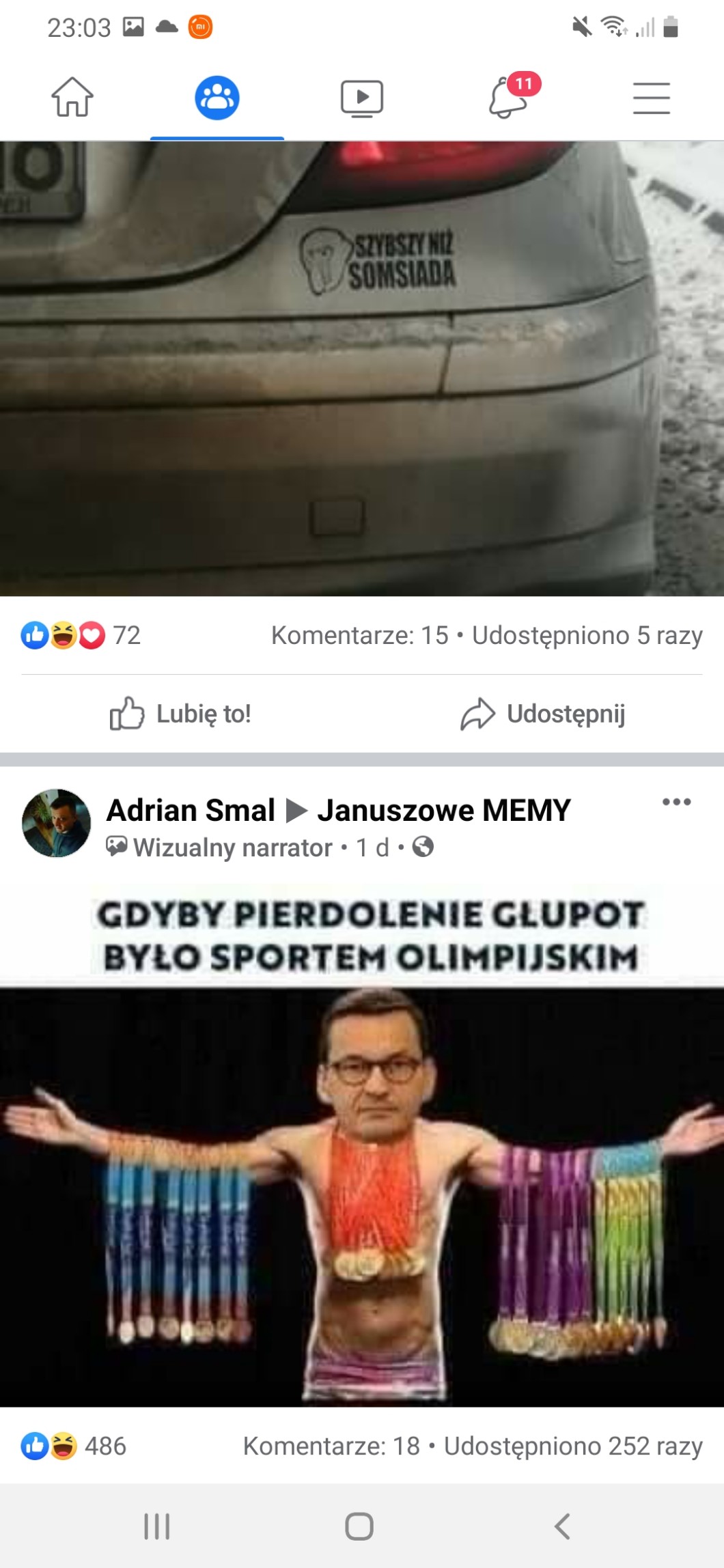Show recent apps from navigation bar
724x1568 pixels.
[157, 1526]
